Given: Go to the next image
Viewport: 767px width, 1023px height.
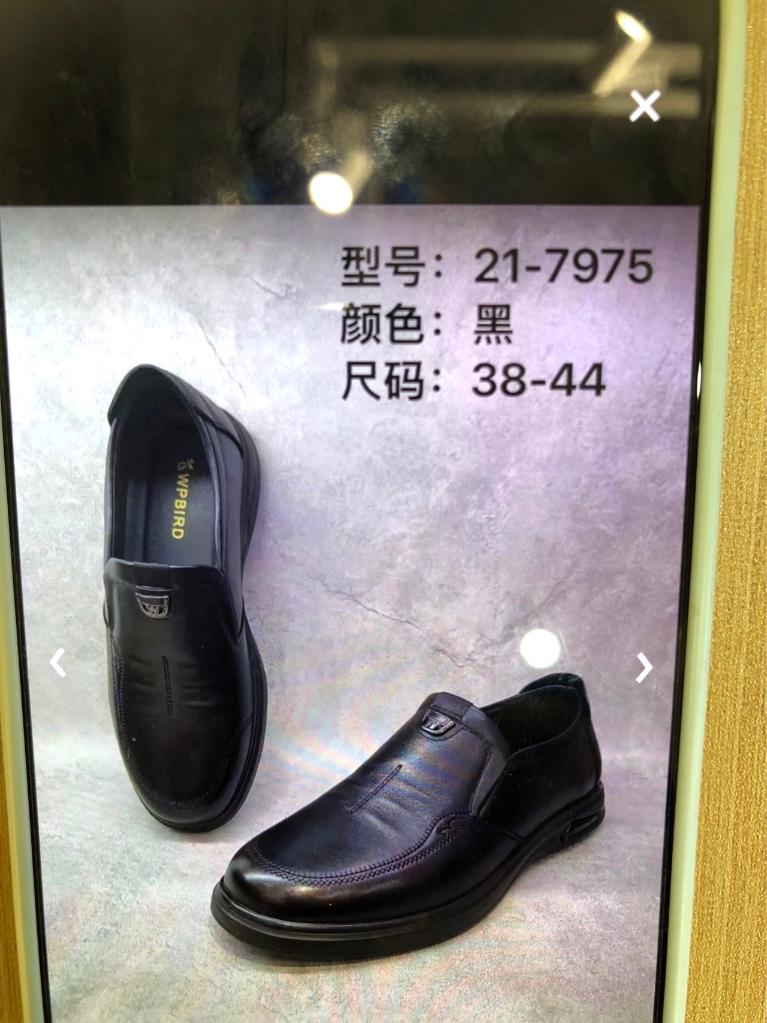Looking at the screenshot, I should pyautogui.click(x=644, y=667).
